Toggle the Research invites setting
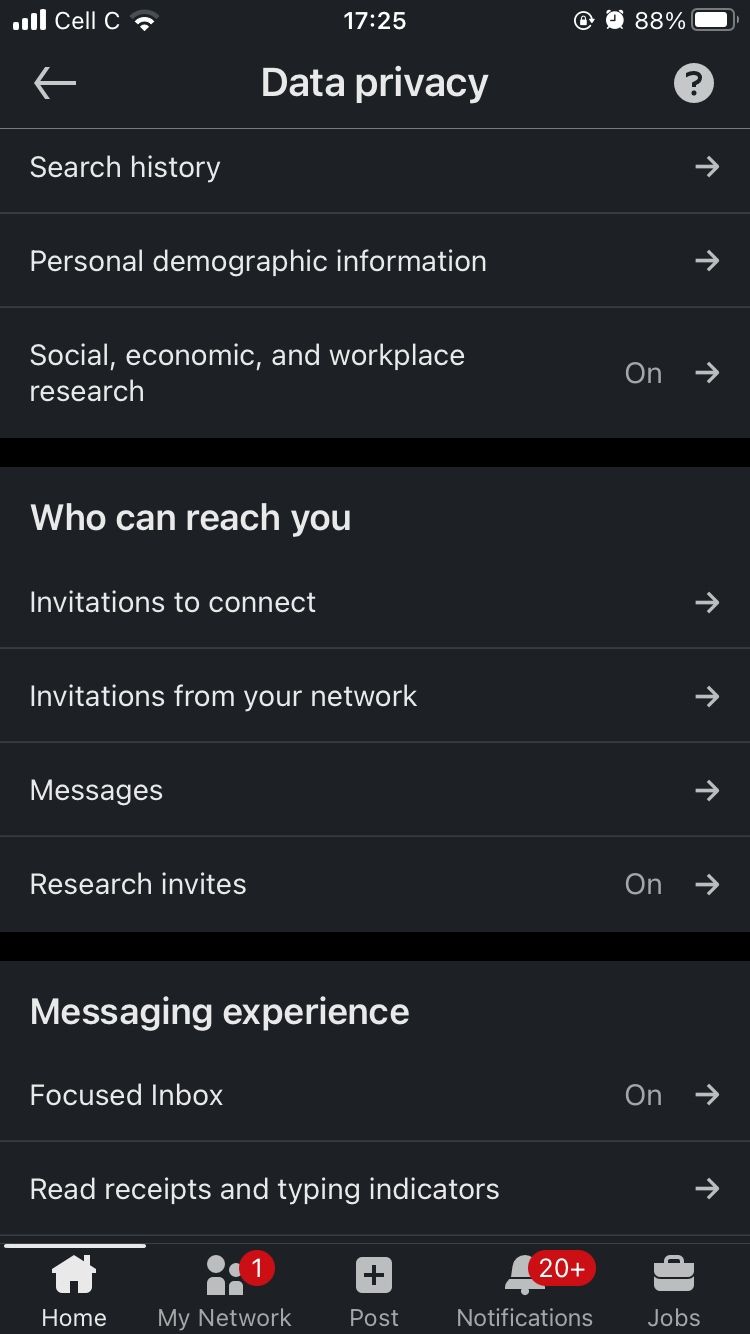The width and height of the screenshot is (750, 1334). 375,884
